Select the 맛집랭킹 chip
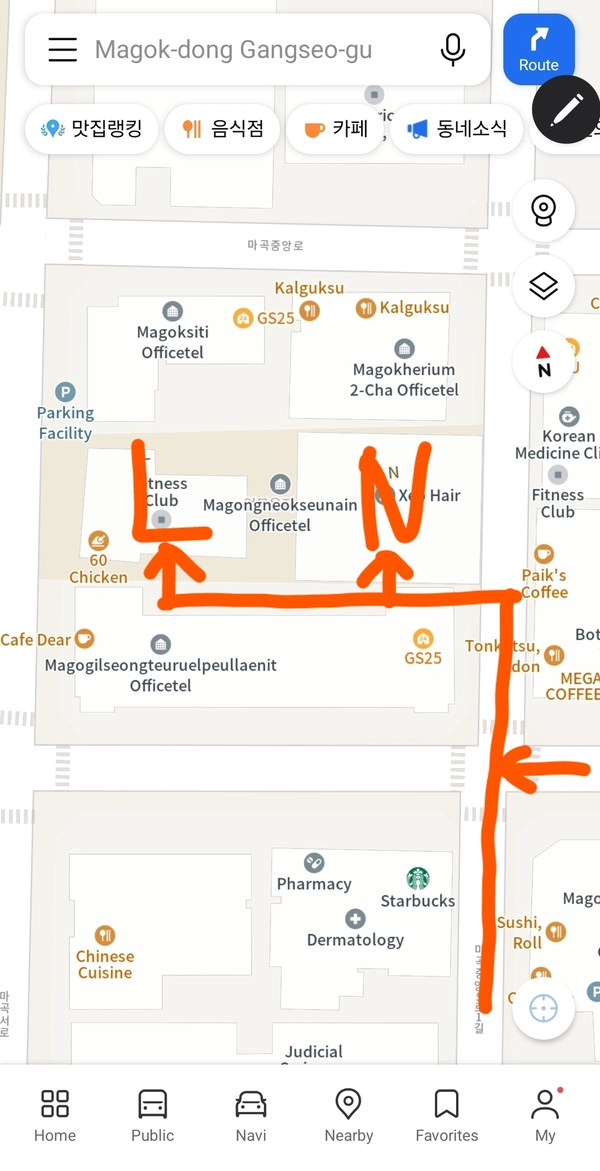 click(91, 129)
